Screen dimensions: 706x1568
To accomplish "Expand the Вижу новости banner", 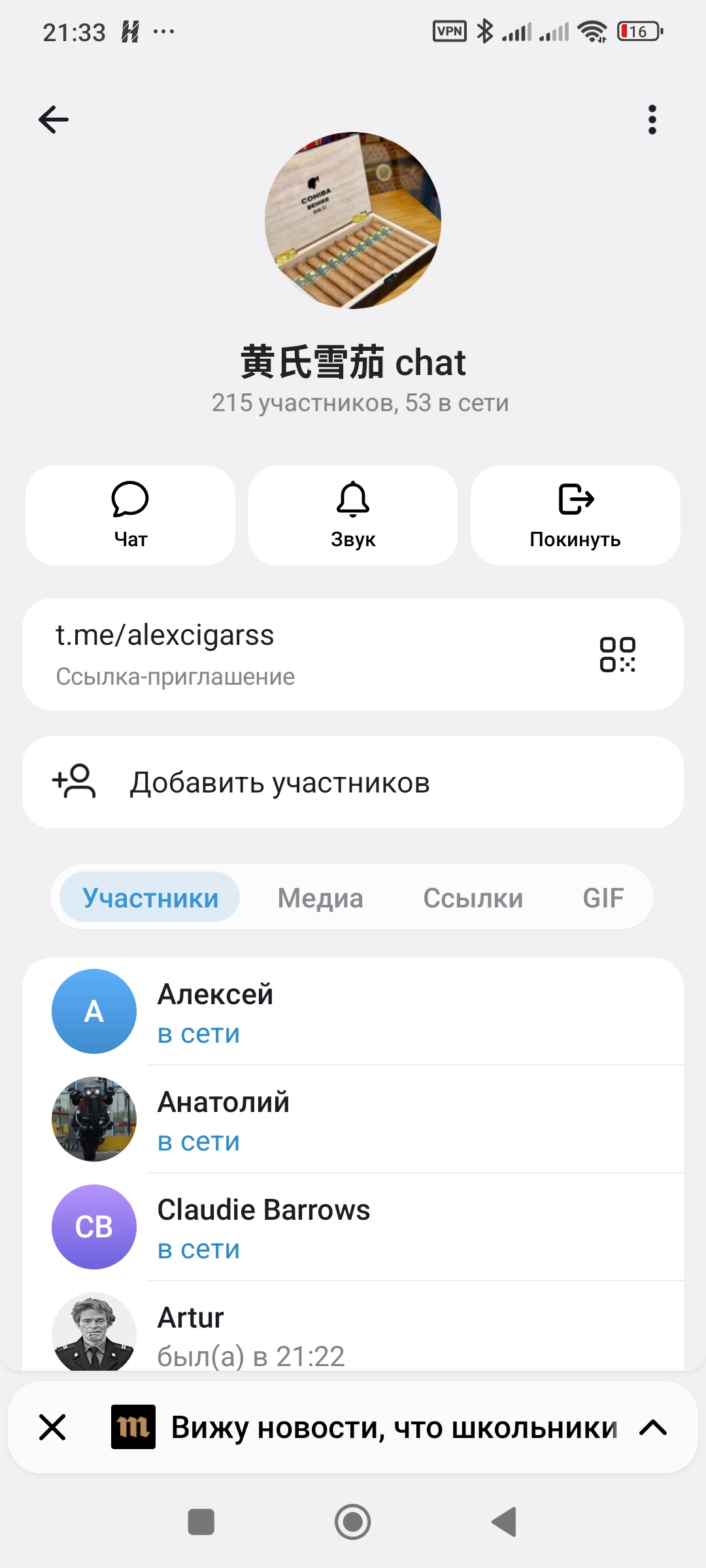I will [x=652, y=1428].
